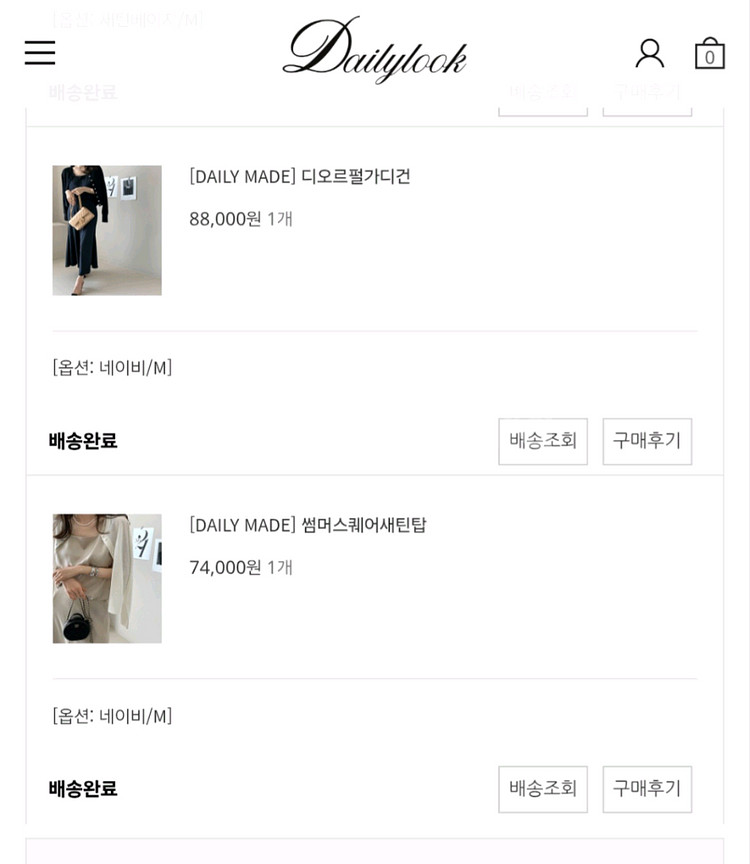The width and height of the screenshot is (750, 864).
Task: Track delivery for 디오르펄가디건
Action: (x=543, y=441)
